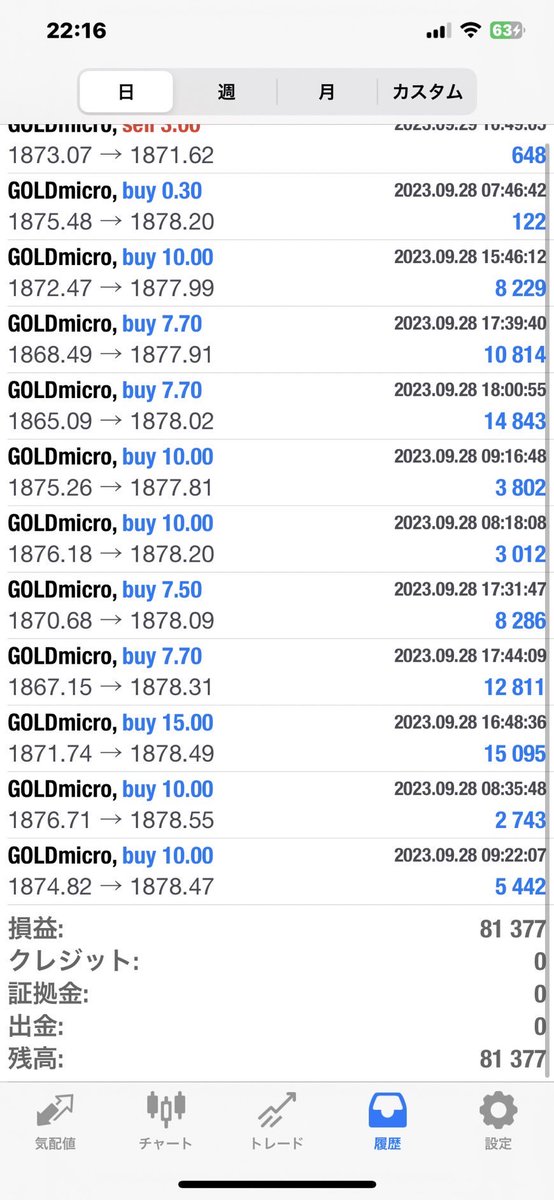Select the 日 (day) period segment
This screenshot has height=1200, width=554.
(x=126, y=92)
